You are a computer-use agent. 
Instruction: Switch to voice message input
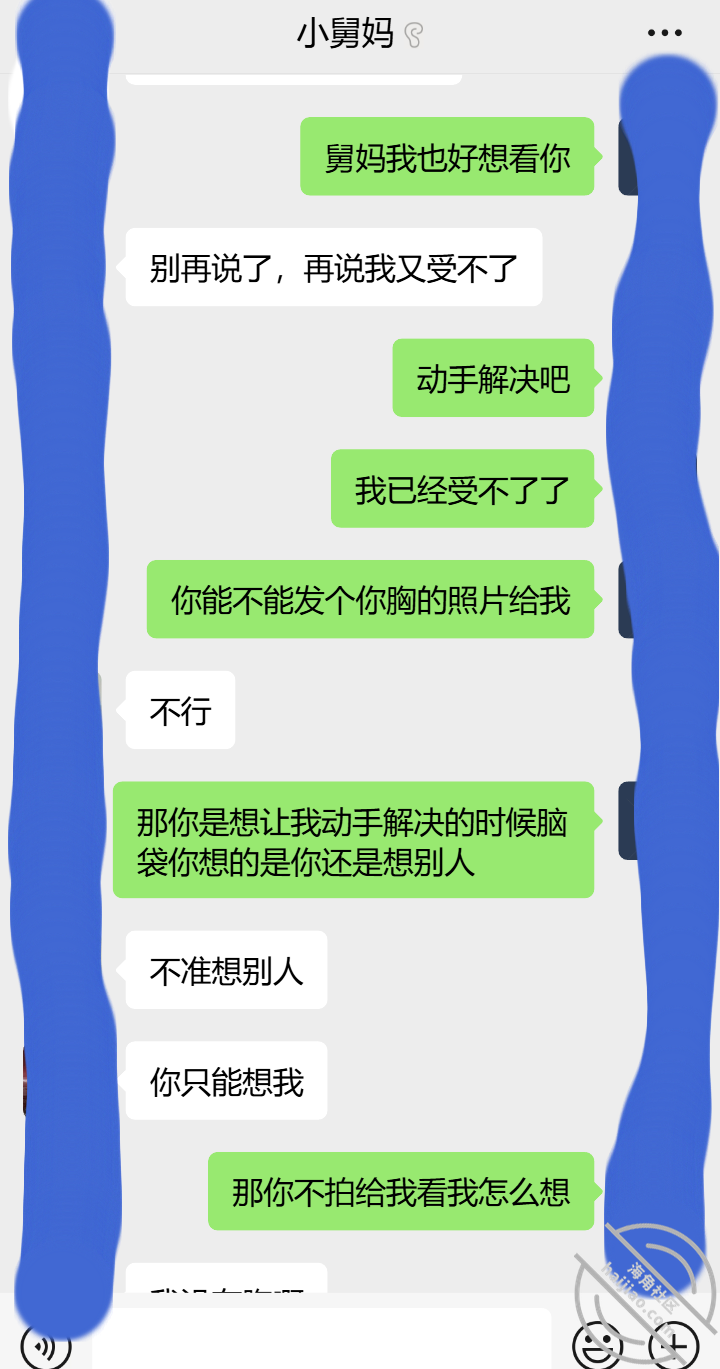45,1343
